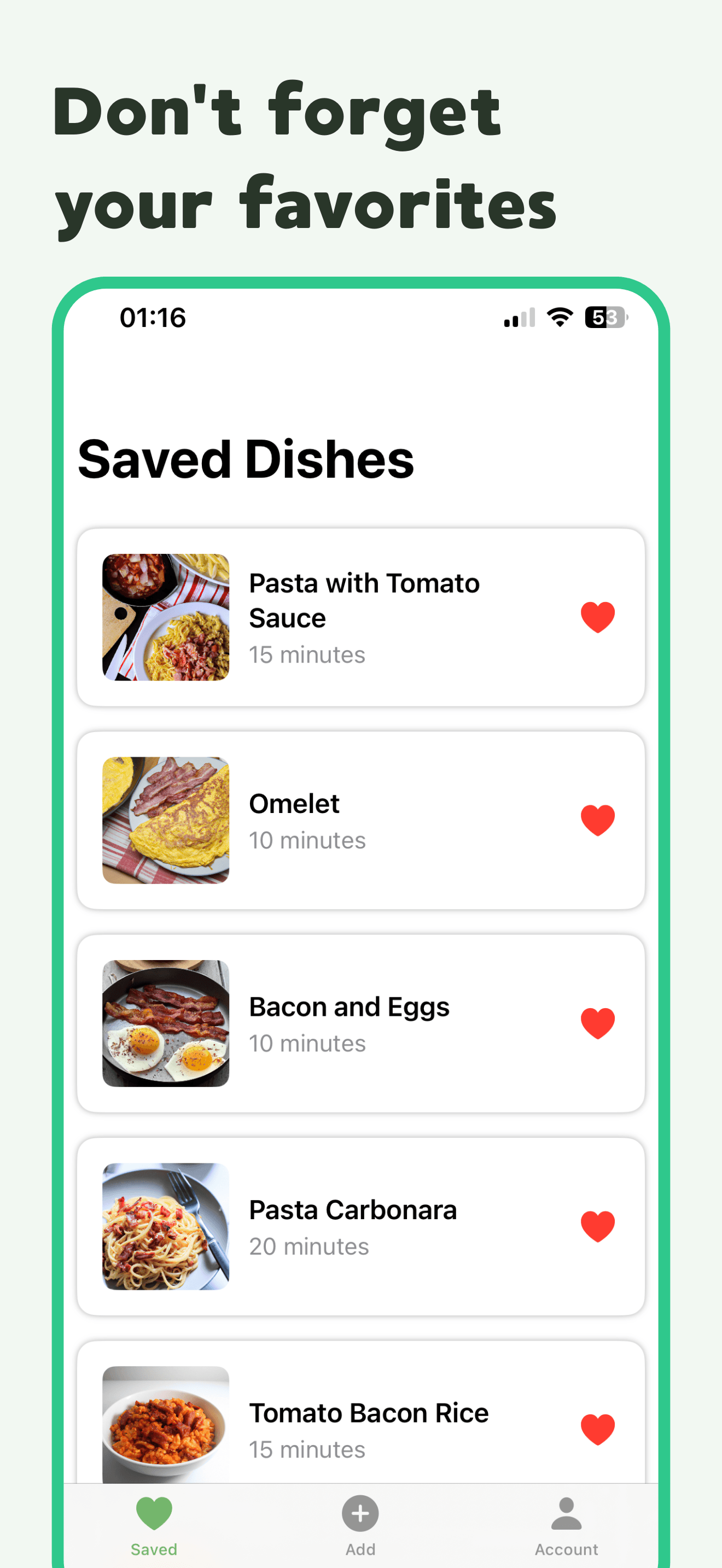
Task: Click the red heart on Tomato Bacon Rice
Action: 598,1427
